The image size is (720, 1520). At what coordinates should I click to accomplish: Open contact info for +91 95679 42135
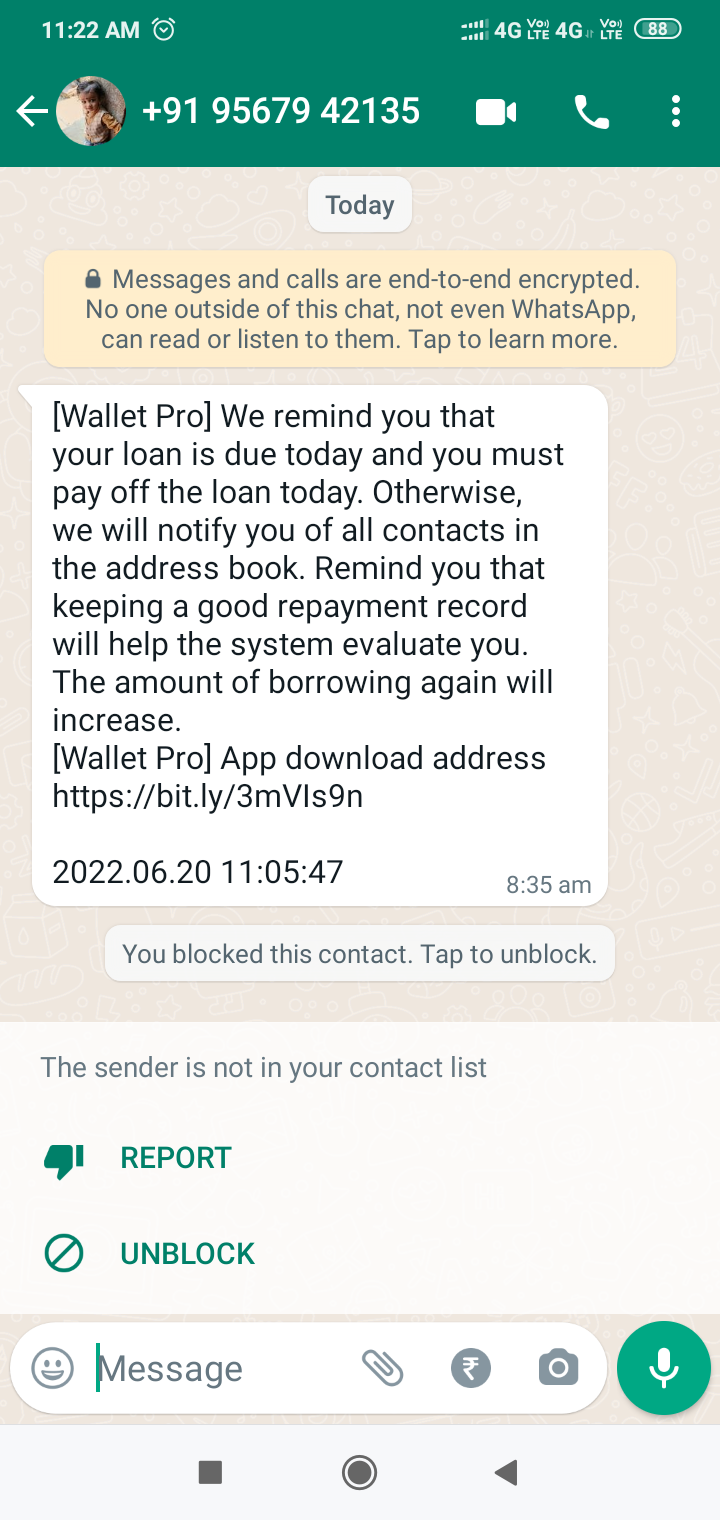click(x=280, y=111)
